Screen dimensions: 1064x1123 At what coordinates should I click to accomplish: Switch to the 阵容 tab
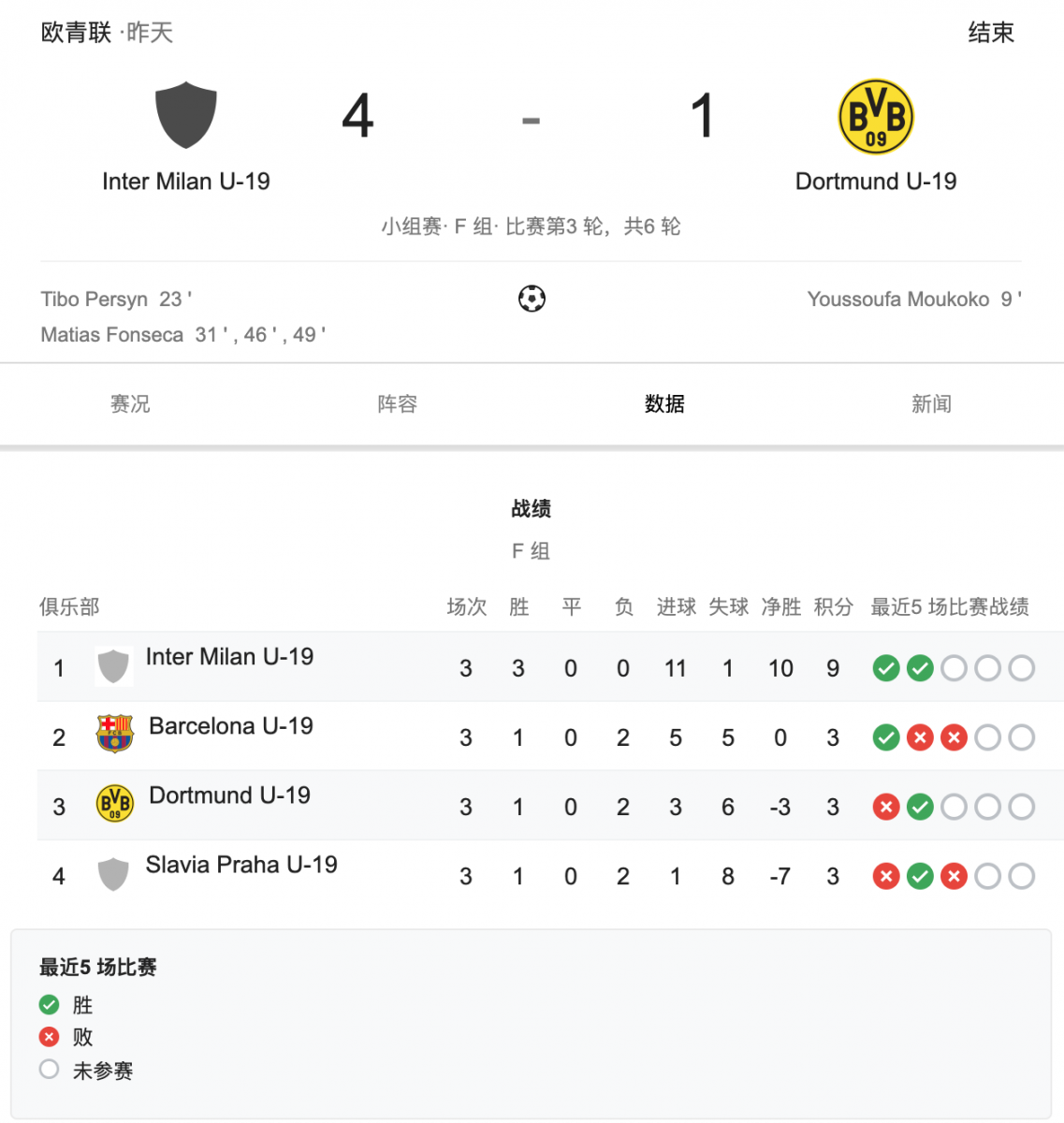point(397,403)
